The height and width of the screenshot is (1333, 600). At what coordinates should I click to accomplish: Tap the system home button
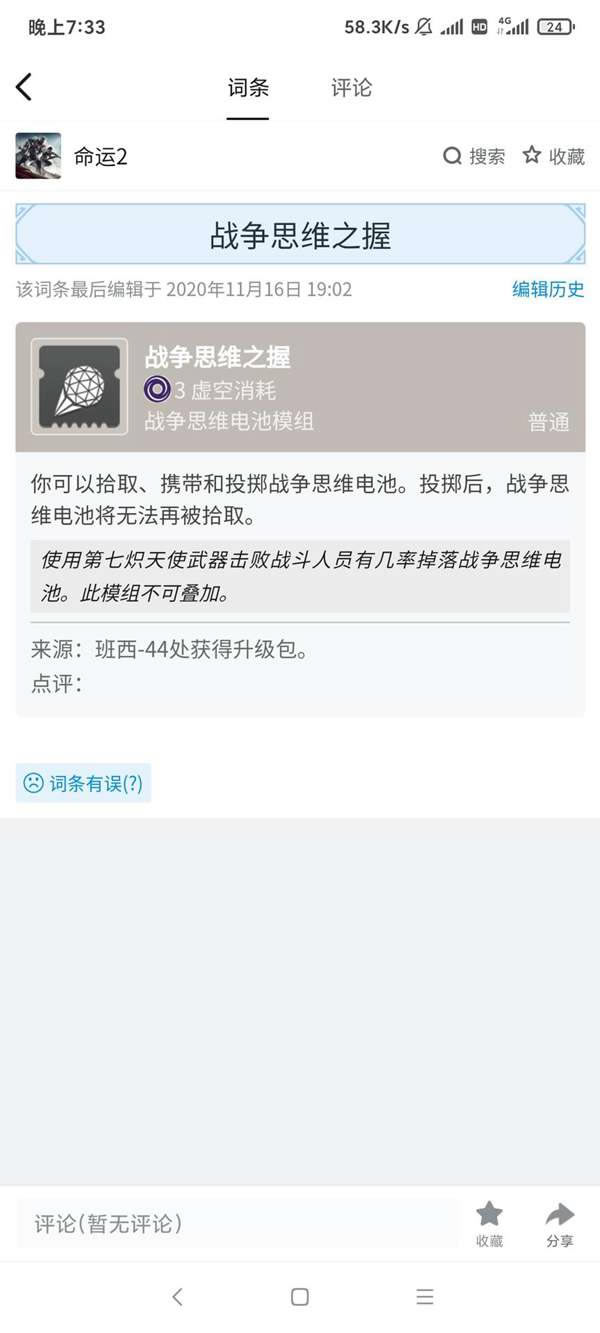click(299, 1297)
